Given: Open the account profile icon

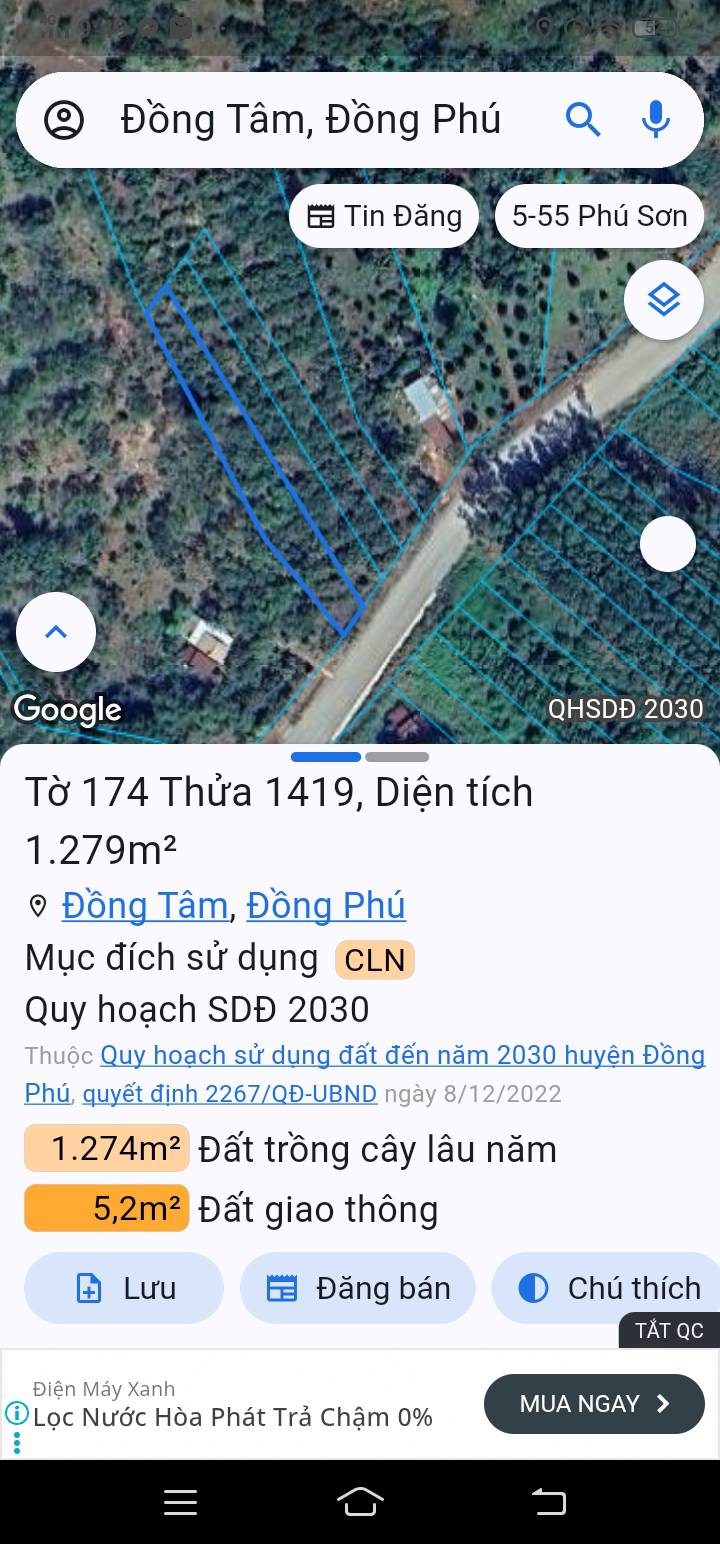Looking at the screenshot, I should point(64,120).
